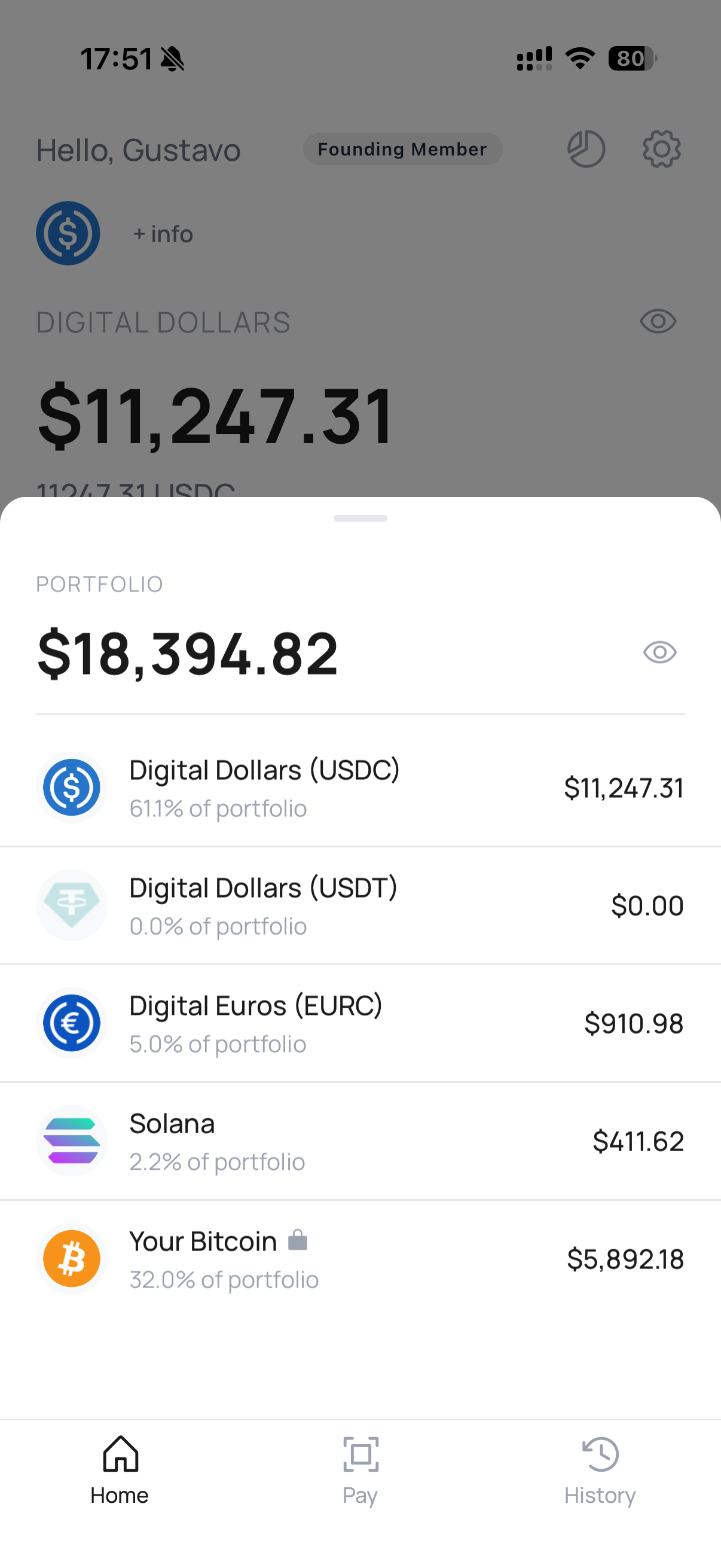Open settings gear icon
This screenshot has height=1568, width=721.
click(x=661, y=148)
